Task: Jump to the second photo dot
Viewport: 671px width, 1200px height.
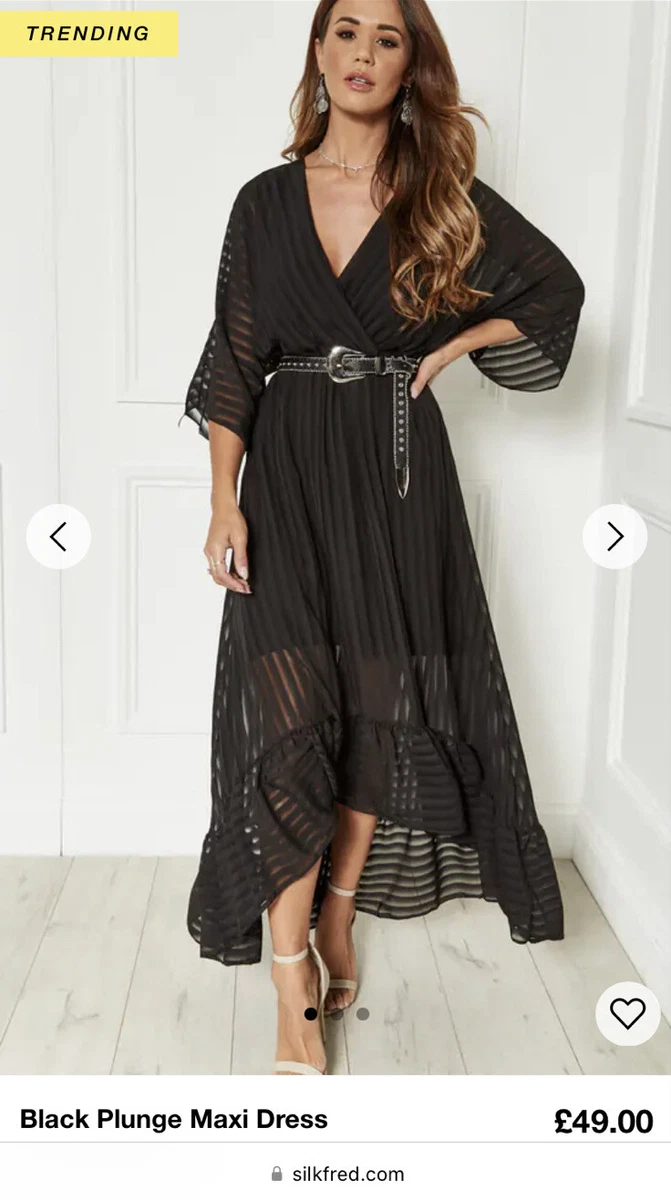Action: click(337, 1014)
